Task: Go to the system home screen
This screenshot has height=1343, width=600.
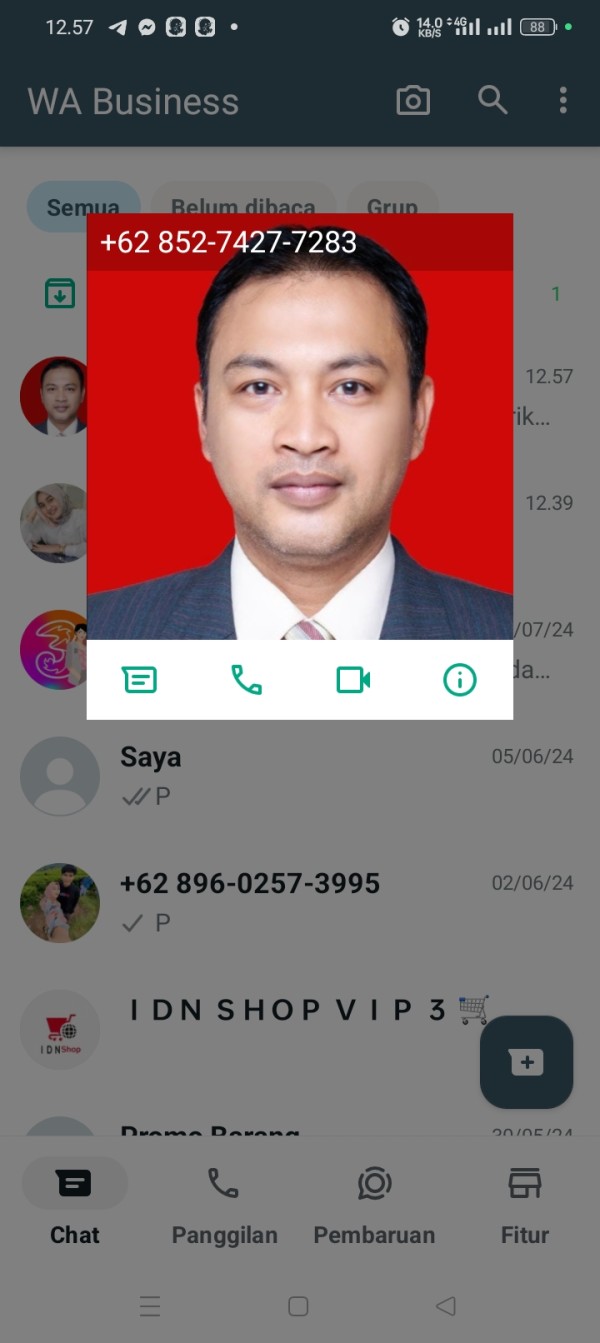Action: click(298, 1306)
